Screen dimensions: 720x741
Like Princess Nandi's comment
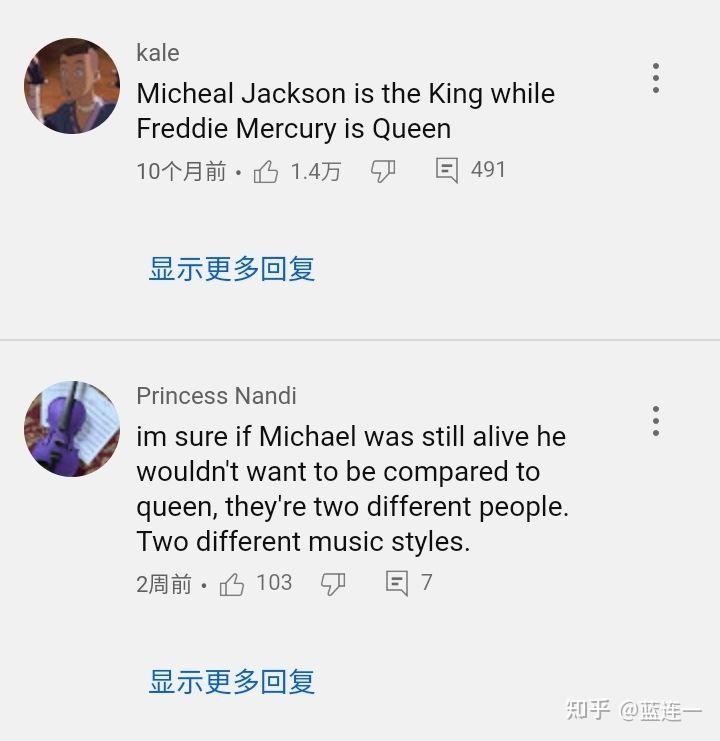pyautogui.click(x=232, y=584)
